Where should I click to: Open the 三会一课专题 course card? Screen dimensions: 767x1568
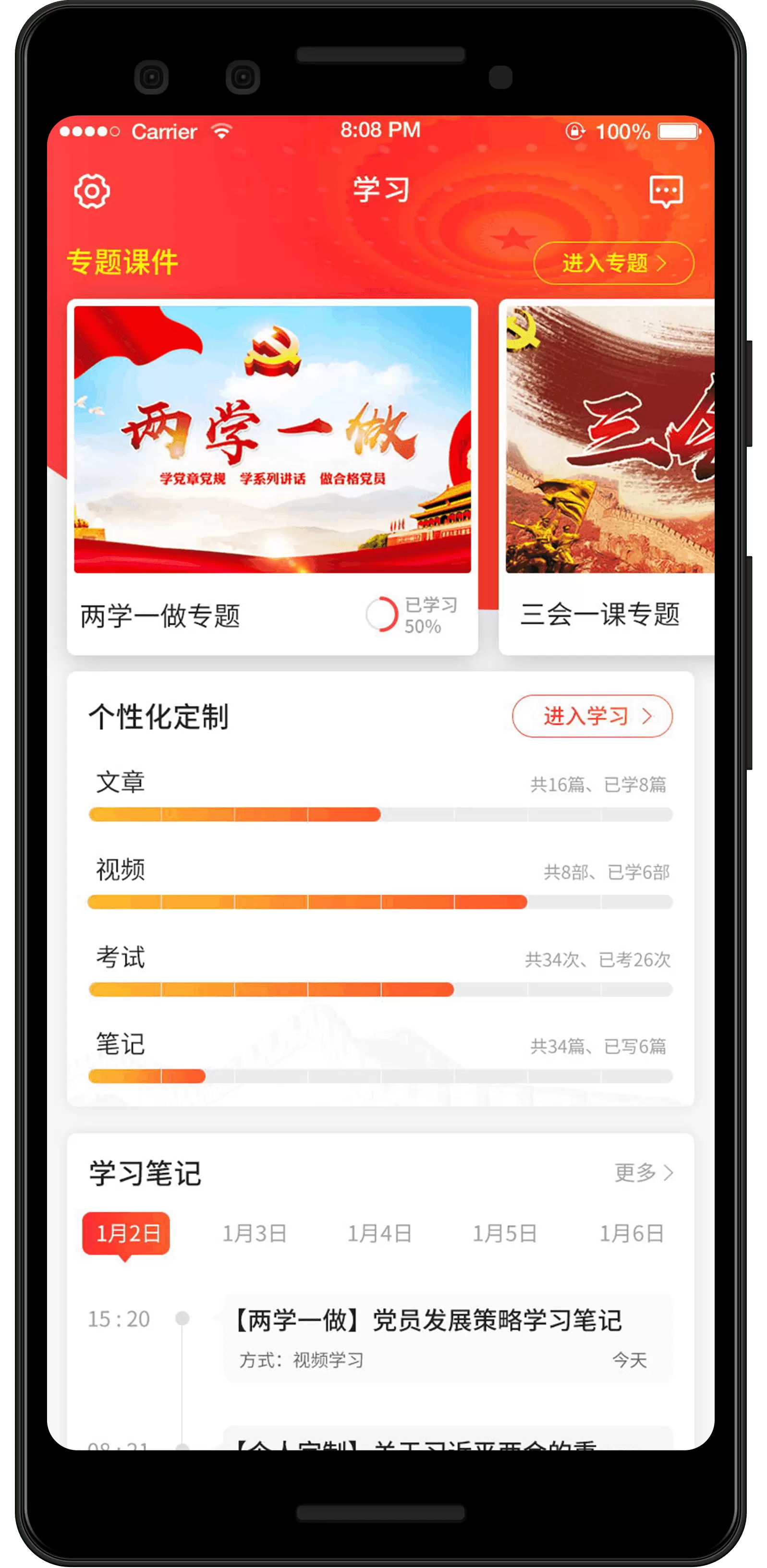pos(606,477)
